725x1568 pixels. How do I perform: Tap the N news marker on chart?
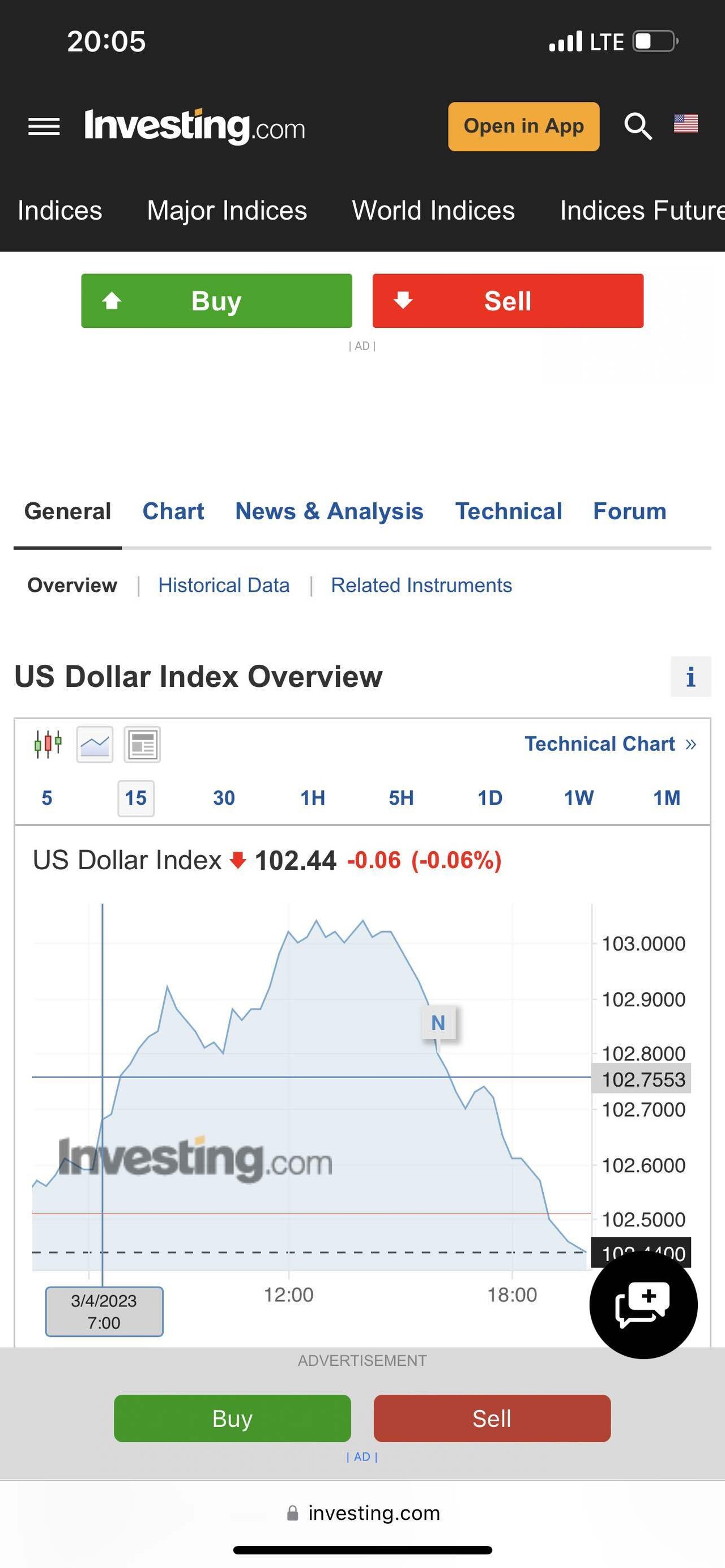tap(438, 1023)
